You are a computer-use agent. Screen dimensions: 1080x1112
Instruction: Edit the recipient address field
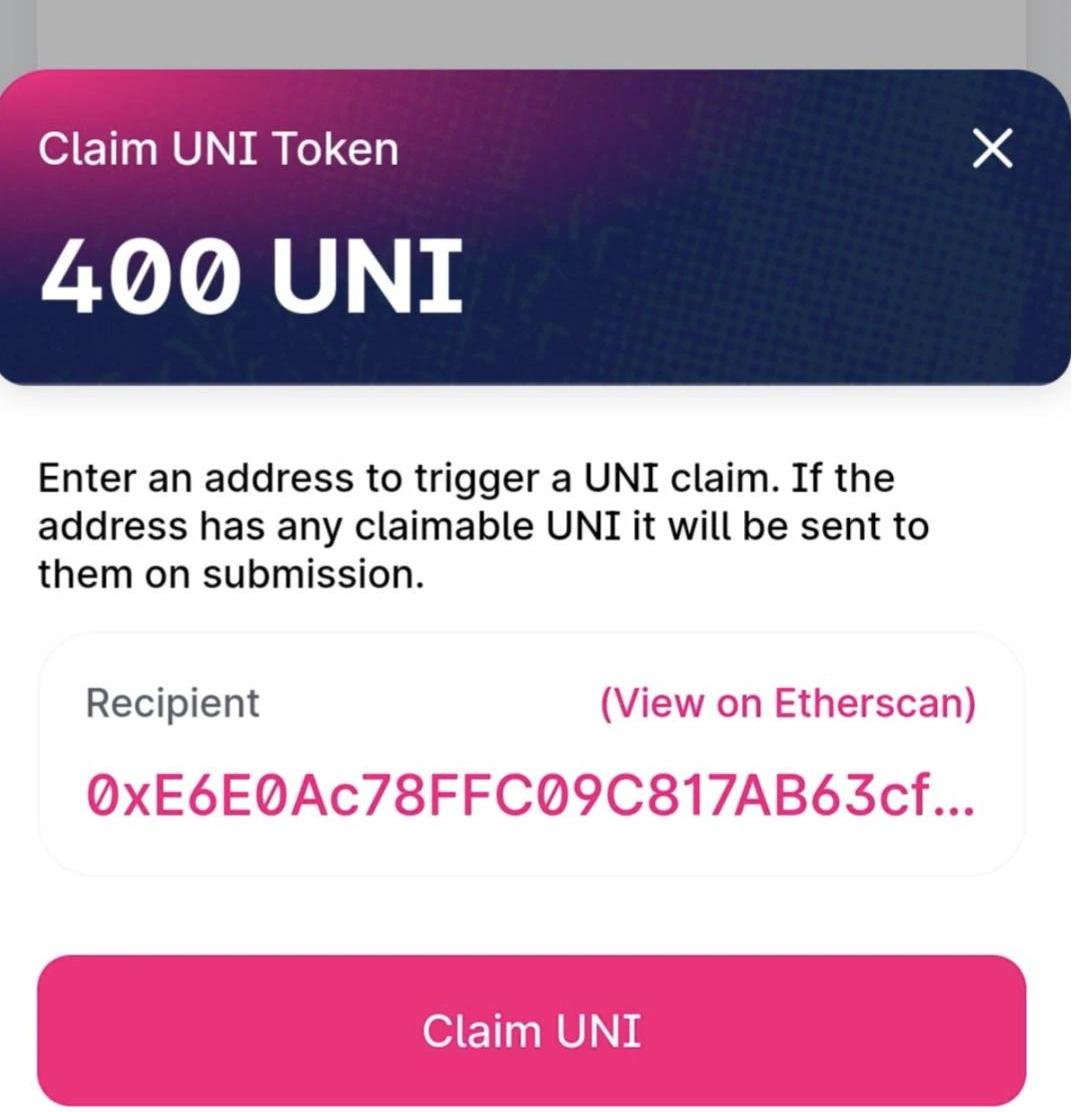[530, 796]
